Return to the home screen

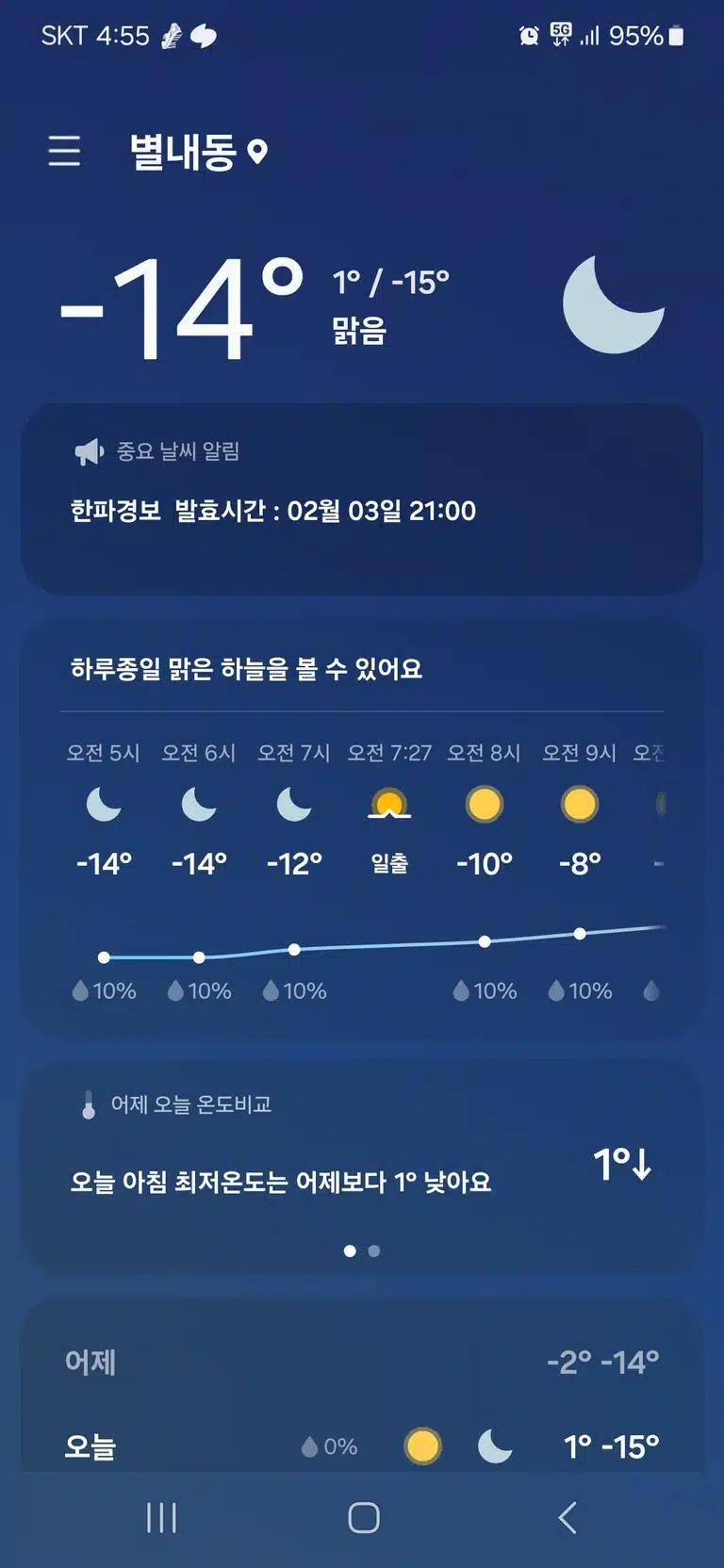(363, 1518)
